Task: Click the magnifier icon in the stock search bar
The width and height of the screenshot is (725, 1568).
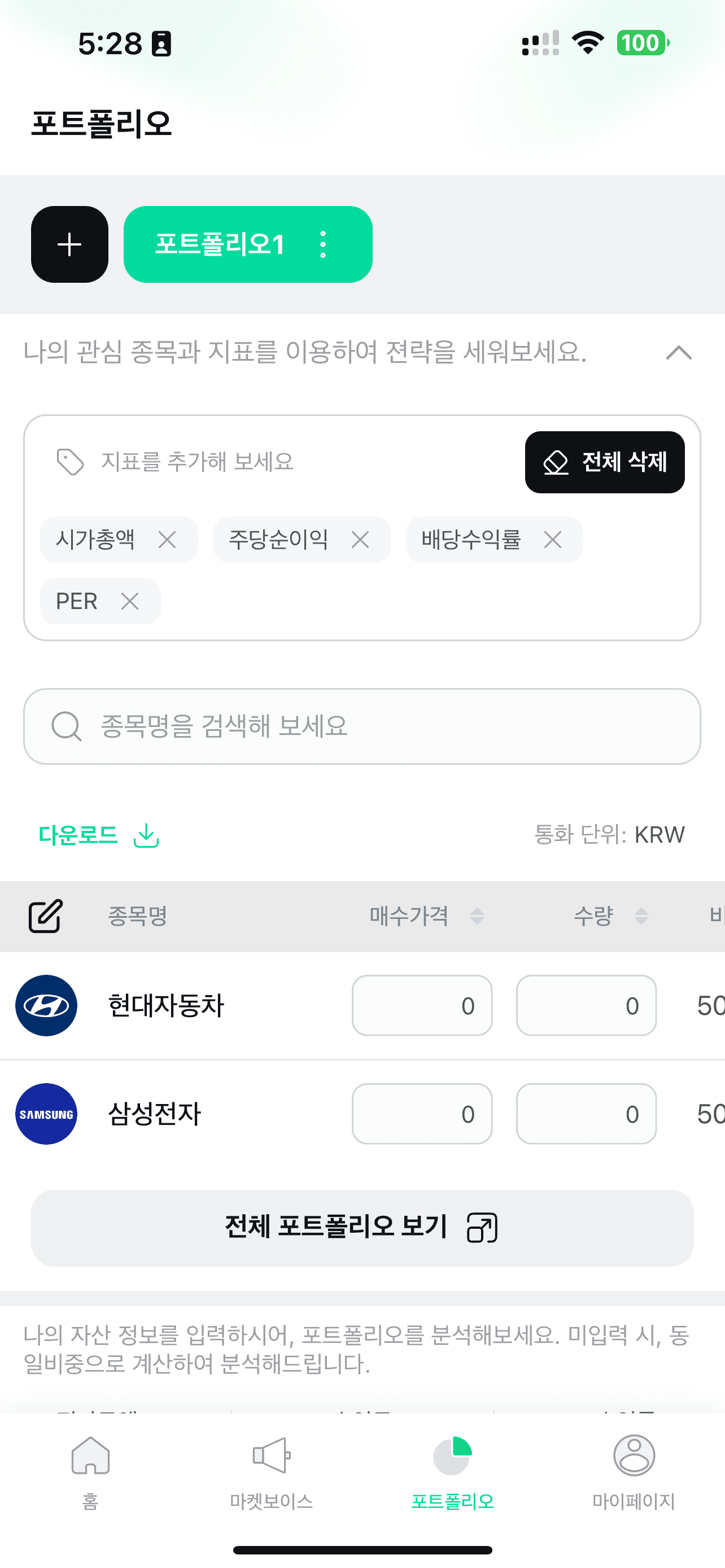Action: [67, 726]
